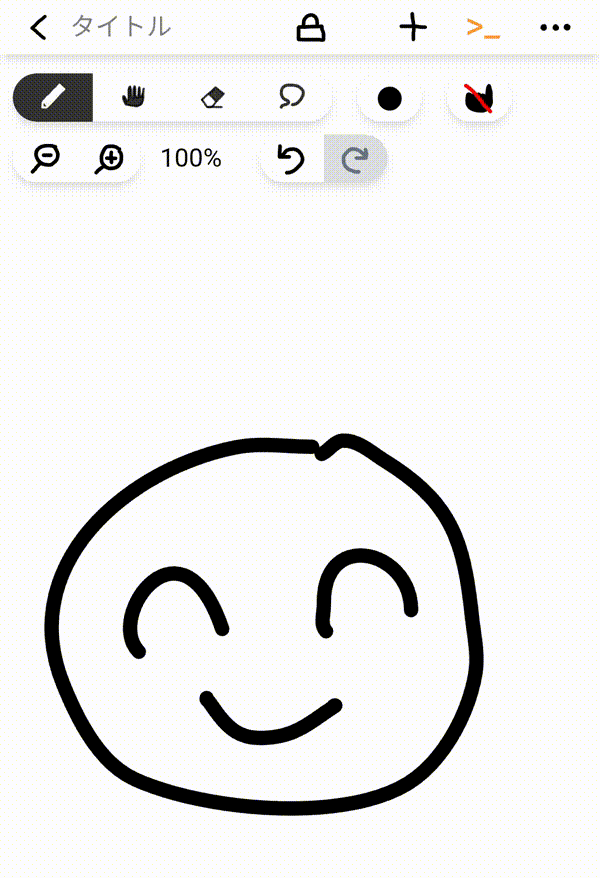Go back with the top-left arrow
Image resolution: width=600 pixels, height=878 pixels.
point(38,28)
